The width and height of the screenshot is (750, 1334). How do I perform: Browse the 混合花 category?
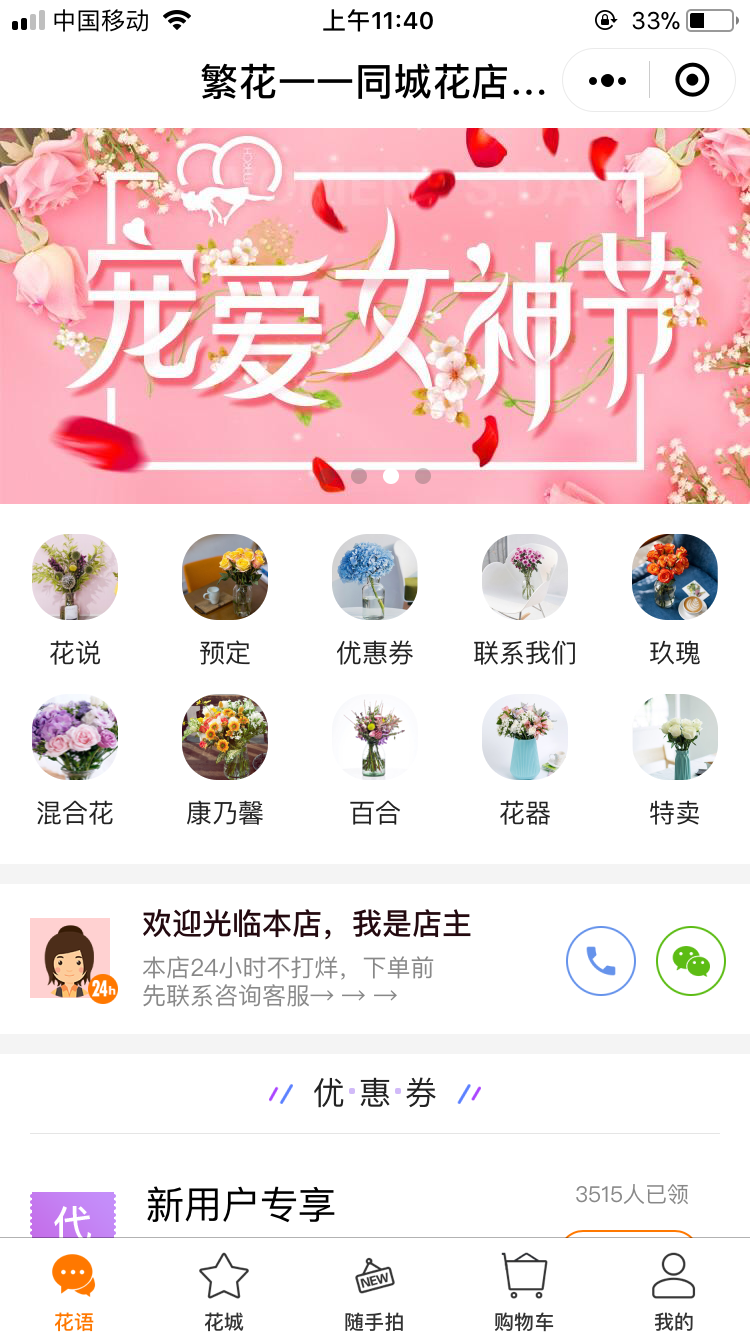point(75,737)
